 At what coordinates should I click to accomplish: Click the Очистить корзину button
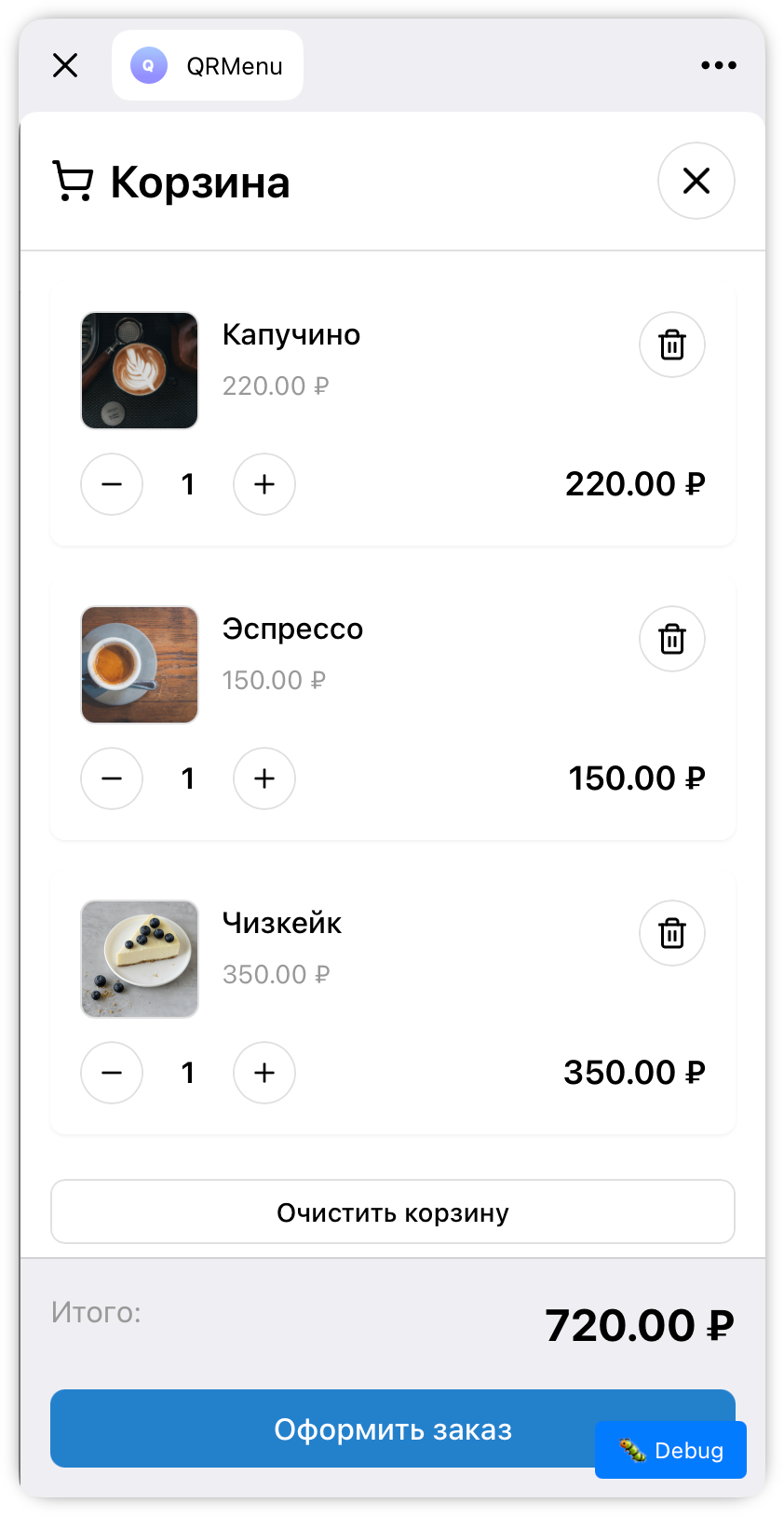tap(392, 1211)
